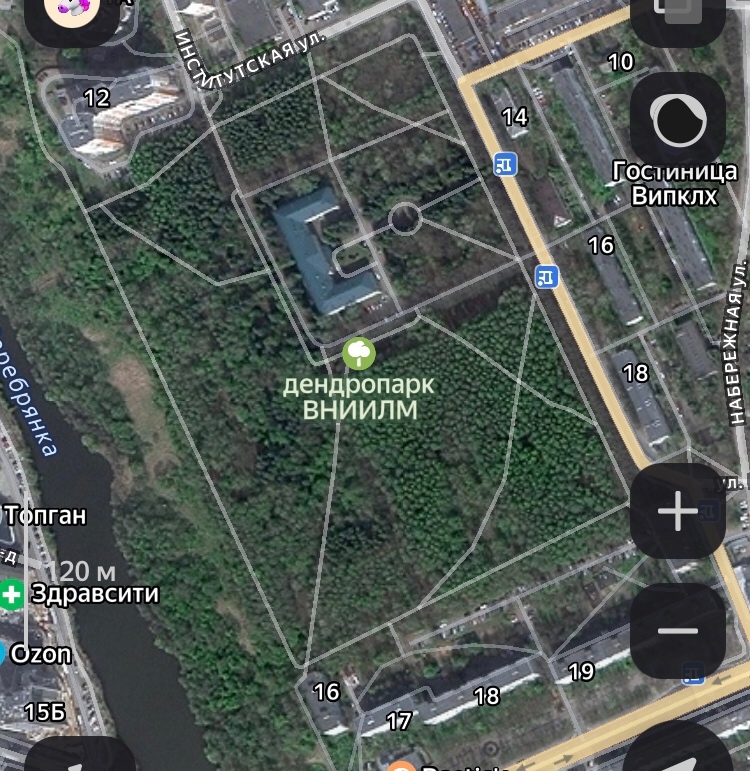Open the map layers button
The height and width of the screenshot is (771, 750).
tap(678, 12)
